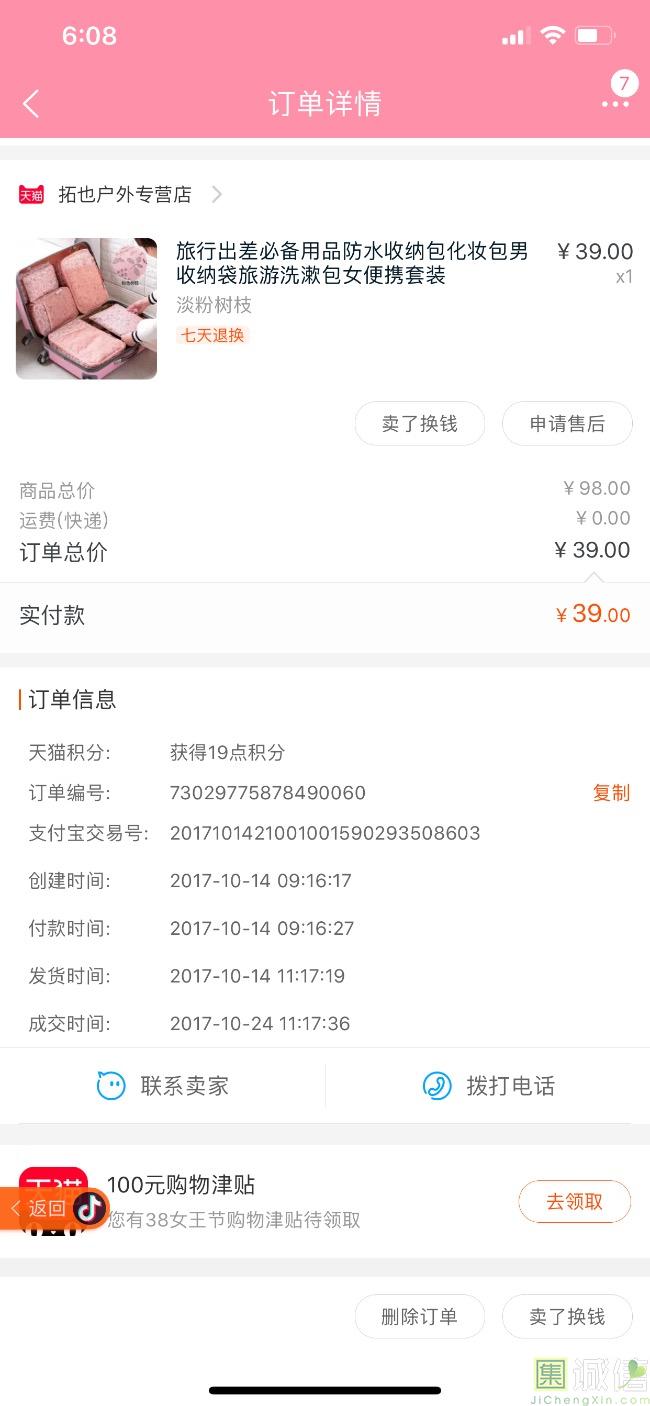Apply for after-sales via 申请售后
The image size is (650, 1406).
pos(567,424)
